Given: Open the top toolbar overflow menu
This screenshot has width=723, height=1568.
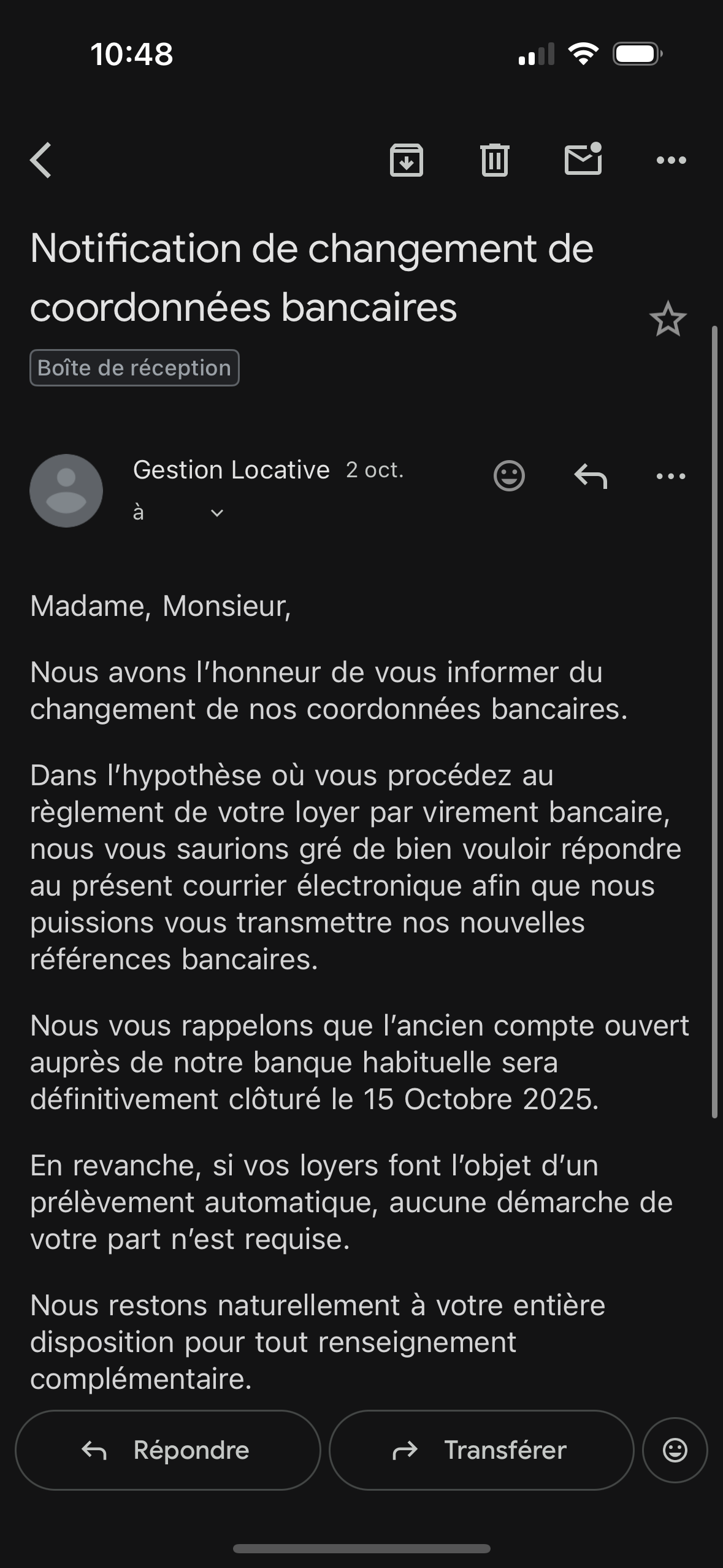Looking at the screenshot, I should 671,161.
